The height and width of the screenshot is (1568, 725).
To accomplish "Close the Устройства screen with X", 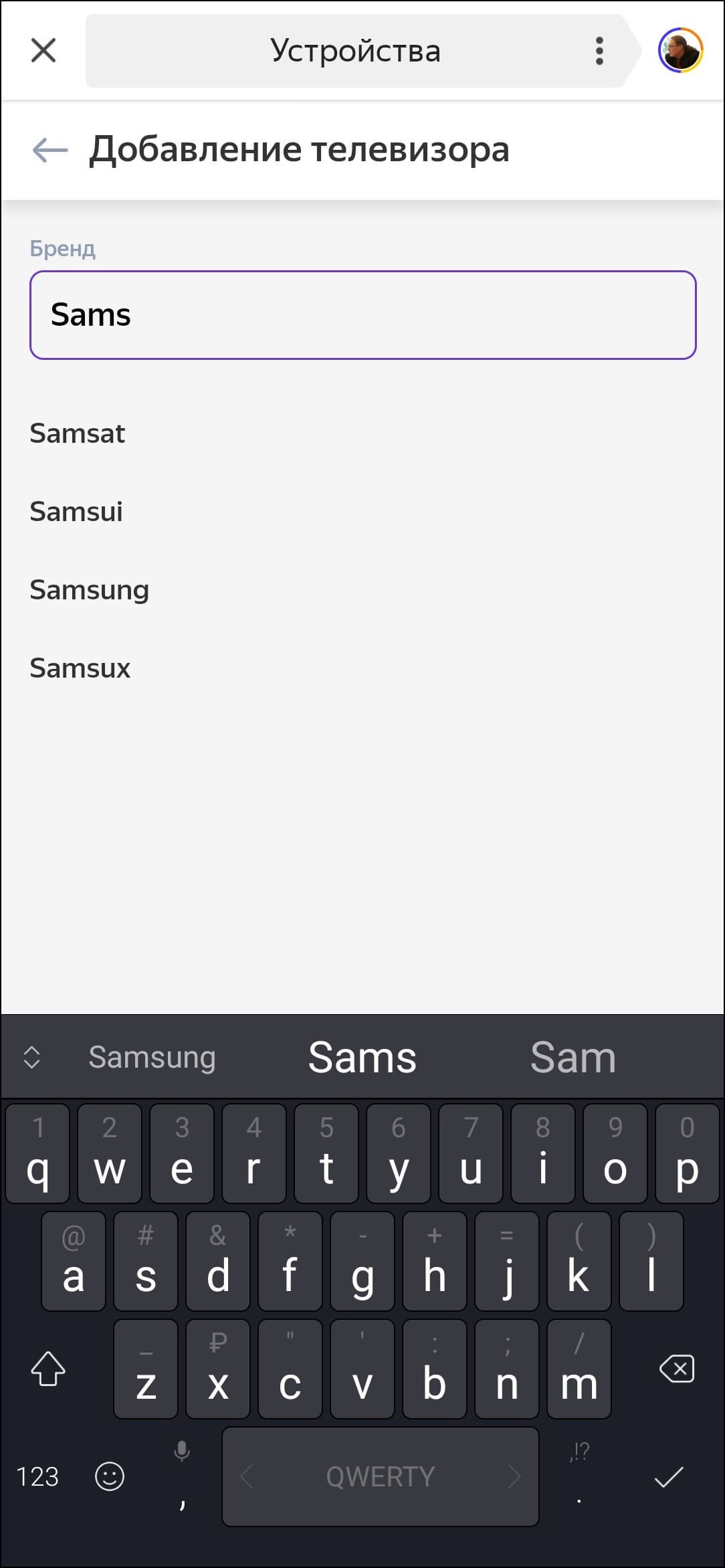I will (x=43, y=50).
